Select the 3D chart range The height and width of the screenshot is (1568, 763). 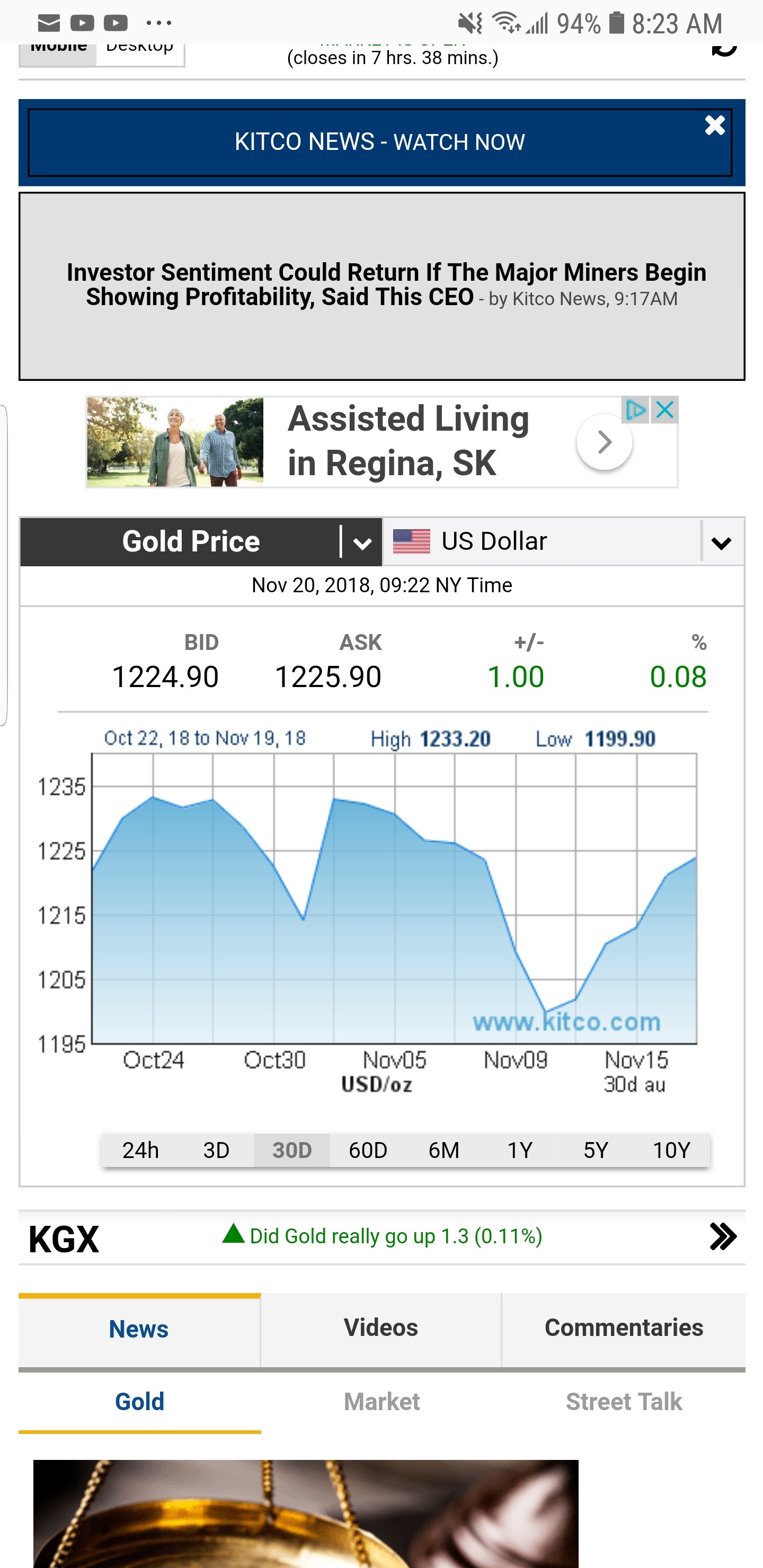(216, 1150)
